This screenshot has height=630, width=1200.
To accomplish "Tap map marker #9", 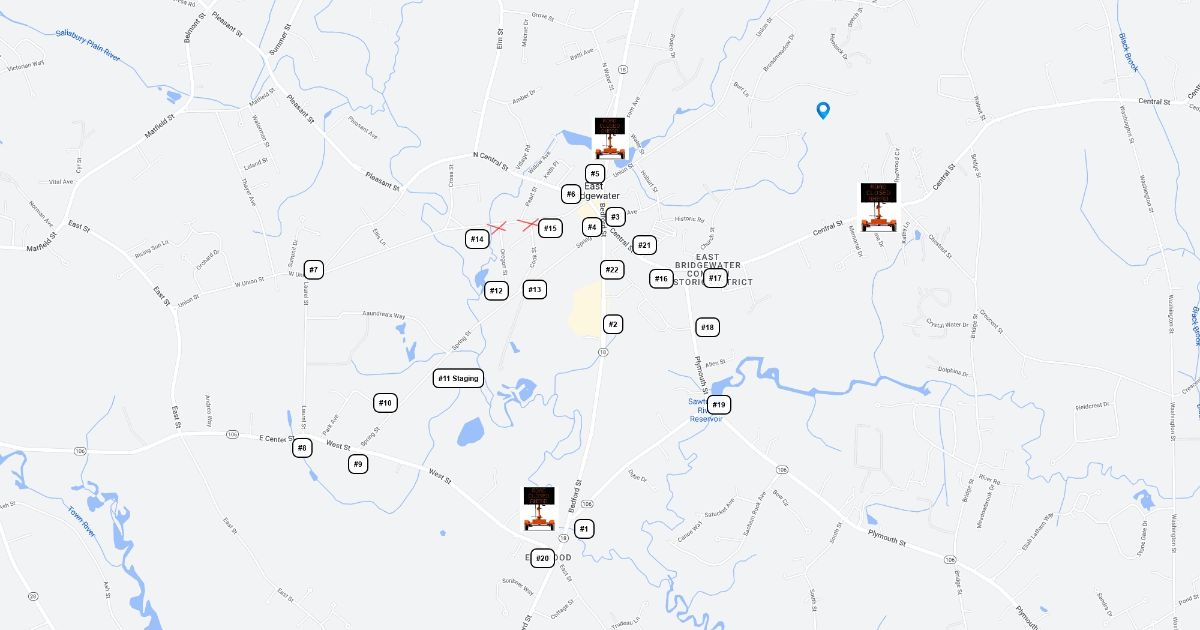I will coord(358,464).
